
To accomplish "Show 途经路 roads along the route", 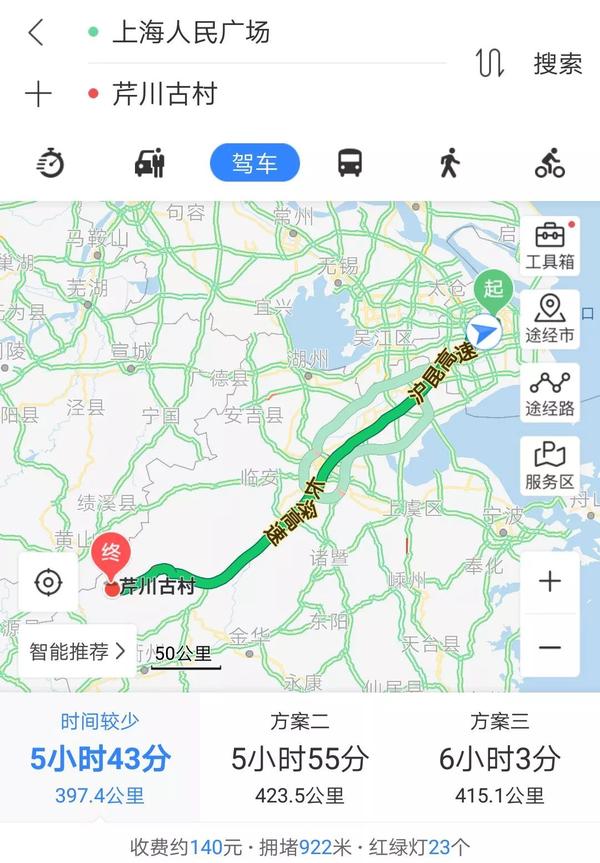I will (550, 393).
